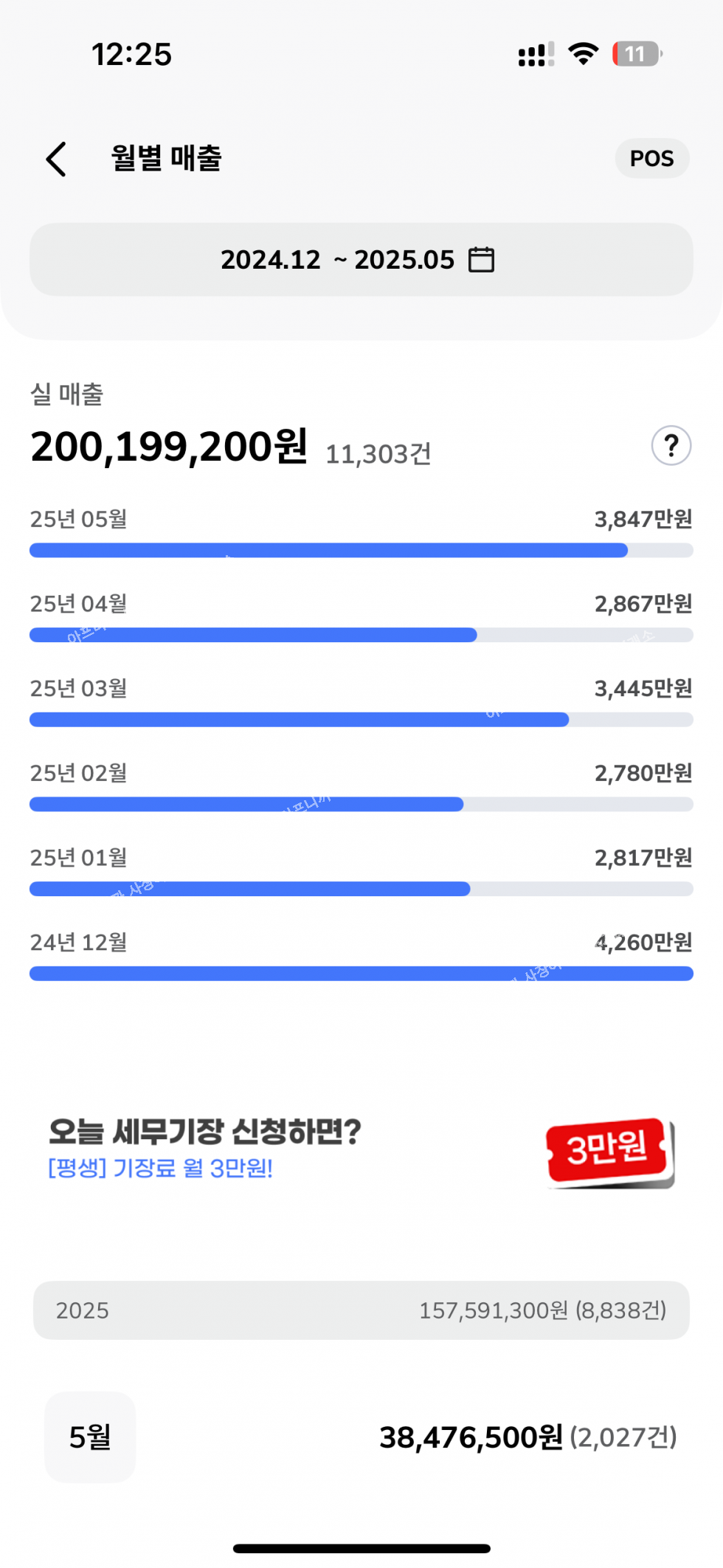The width and height of the screenshot is (723, 1568).
Task: Select the 25년 05월 sales bar
Action: tap(361, 550)
